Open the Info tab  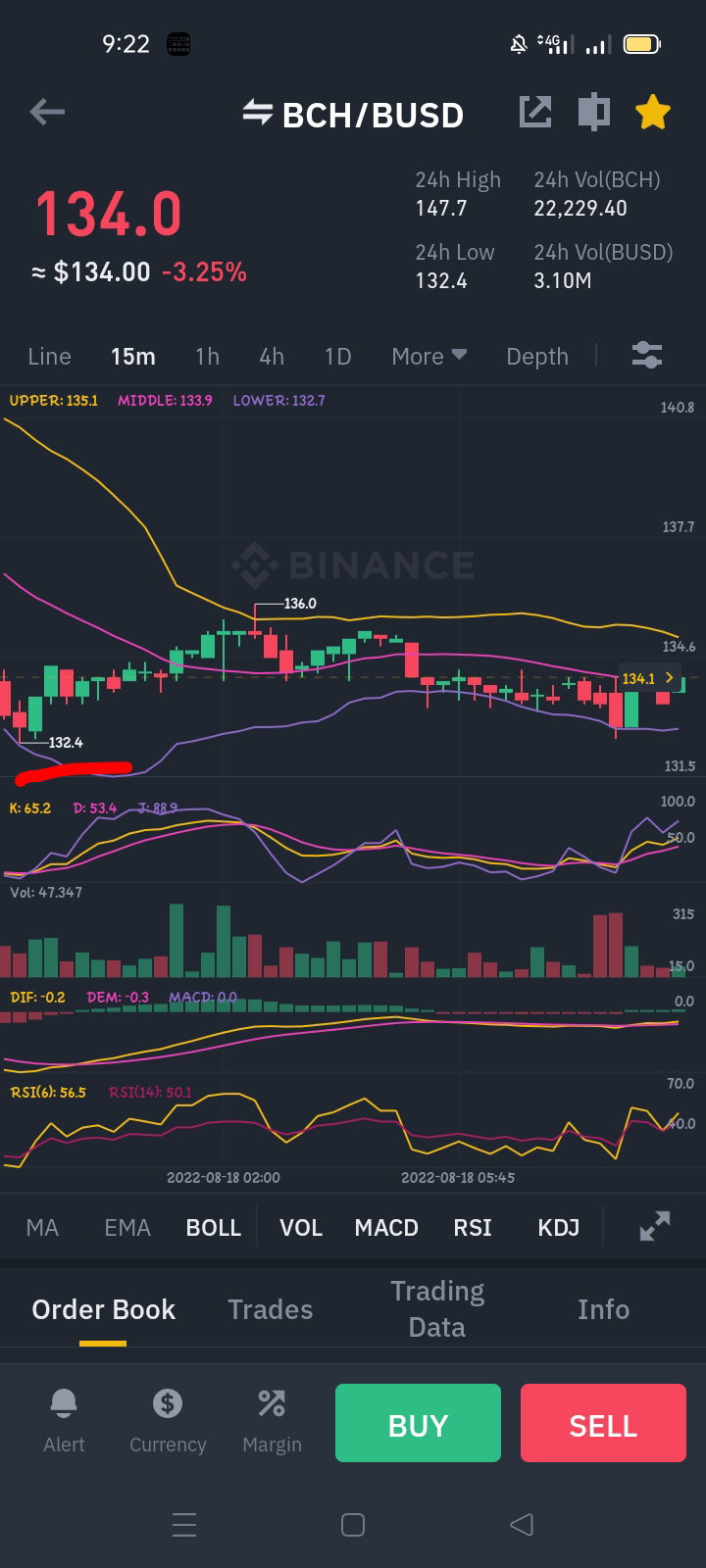point(603,1309)
